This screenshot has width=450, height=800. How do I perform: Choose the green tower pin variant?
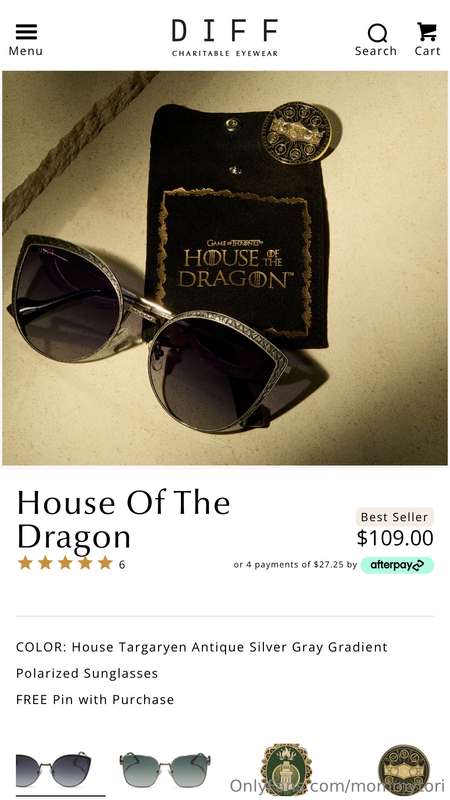click(286, 769)
